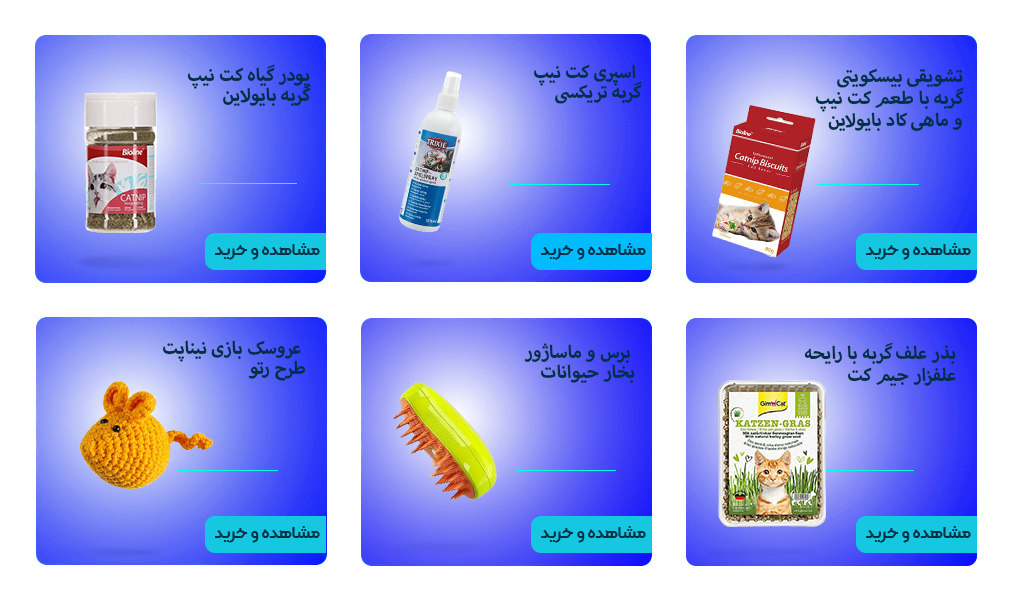Open مشاهده و خرید for Bioline catnip powder
Viewport: 1012px width, 600px height.
click(x=266, y=250)
